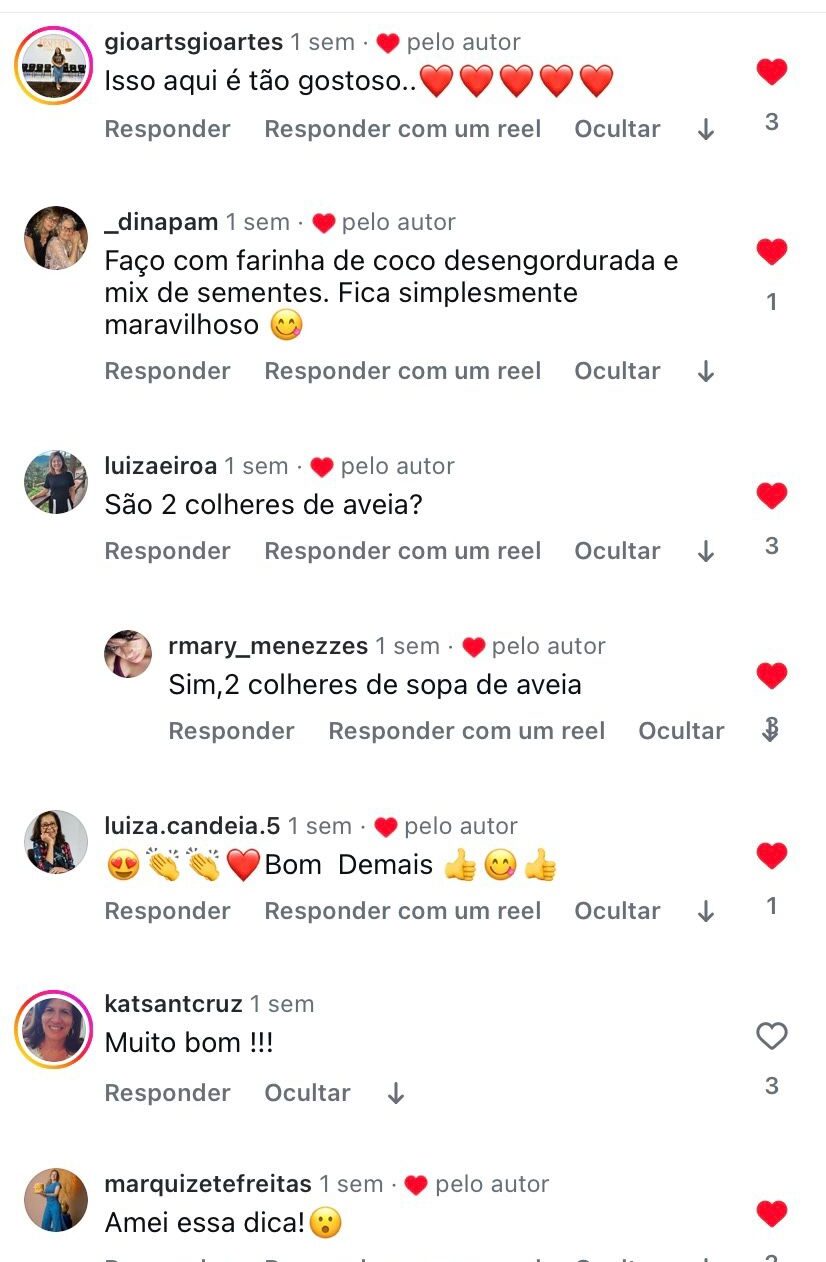This screenshot has width=826, height=1262.
Task: Hide _dinapam's comment
Action: tap(617, 371)
